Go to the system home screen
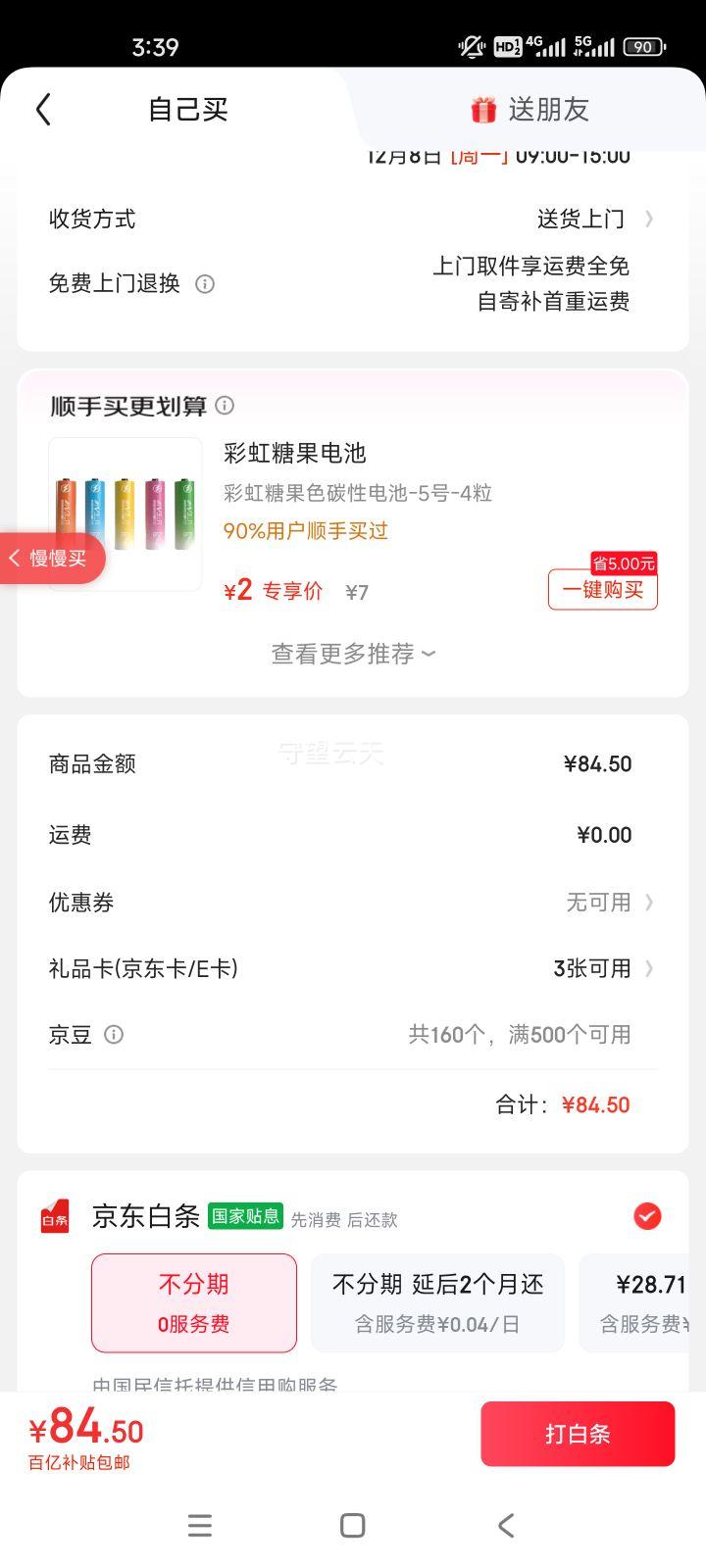 tap(353, 1525)
